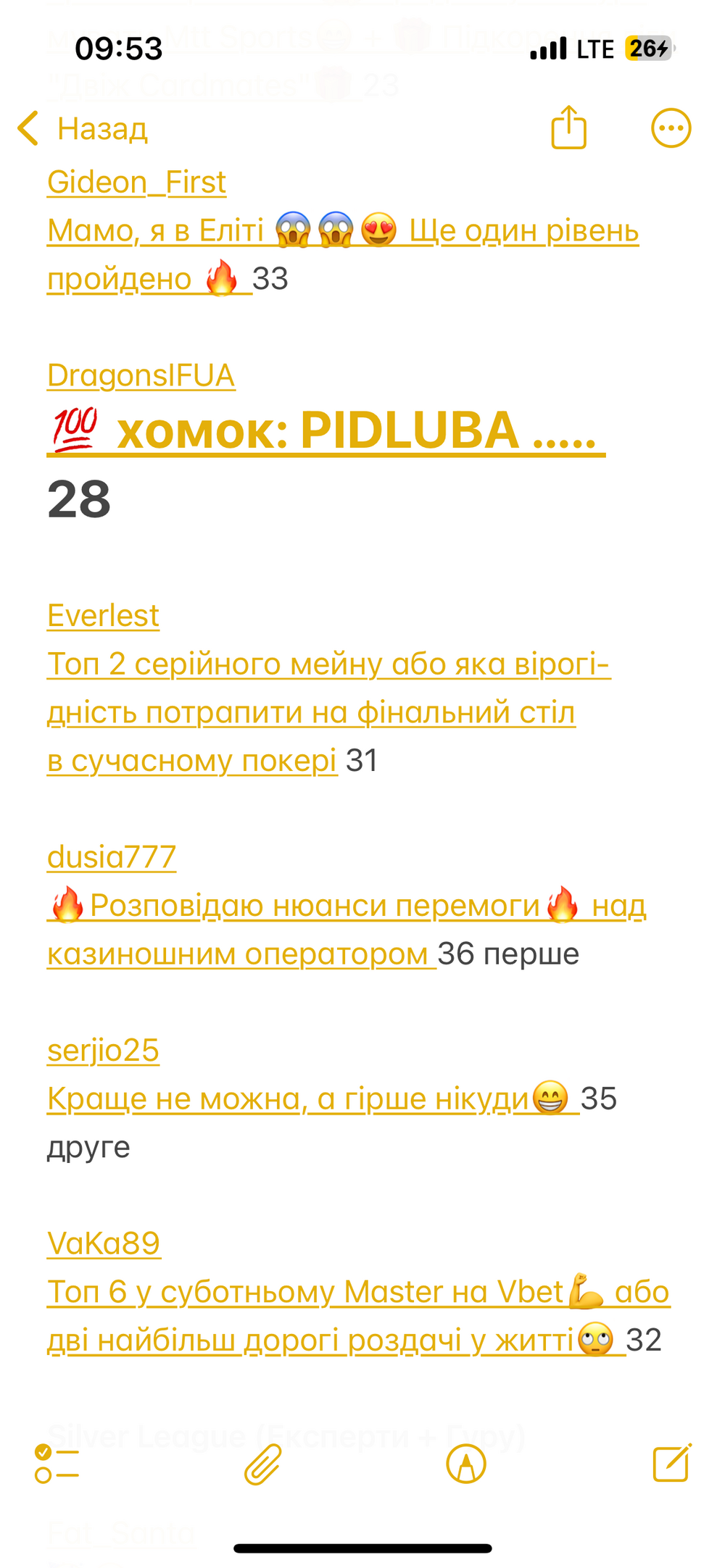
Task: Add a checklist to the note
Action: tap(57, 1464)
